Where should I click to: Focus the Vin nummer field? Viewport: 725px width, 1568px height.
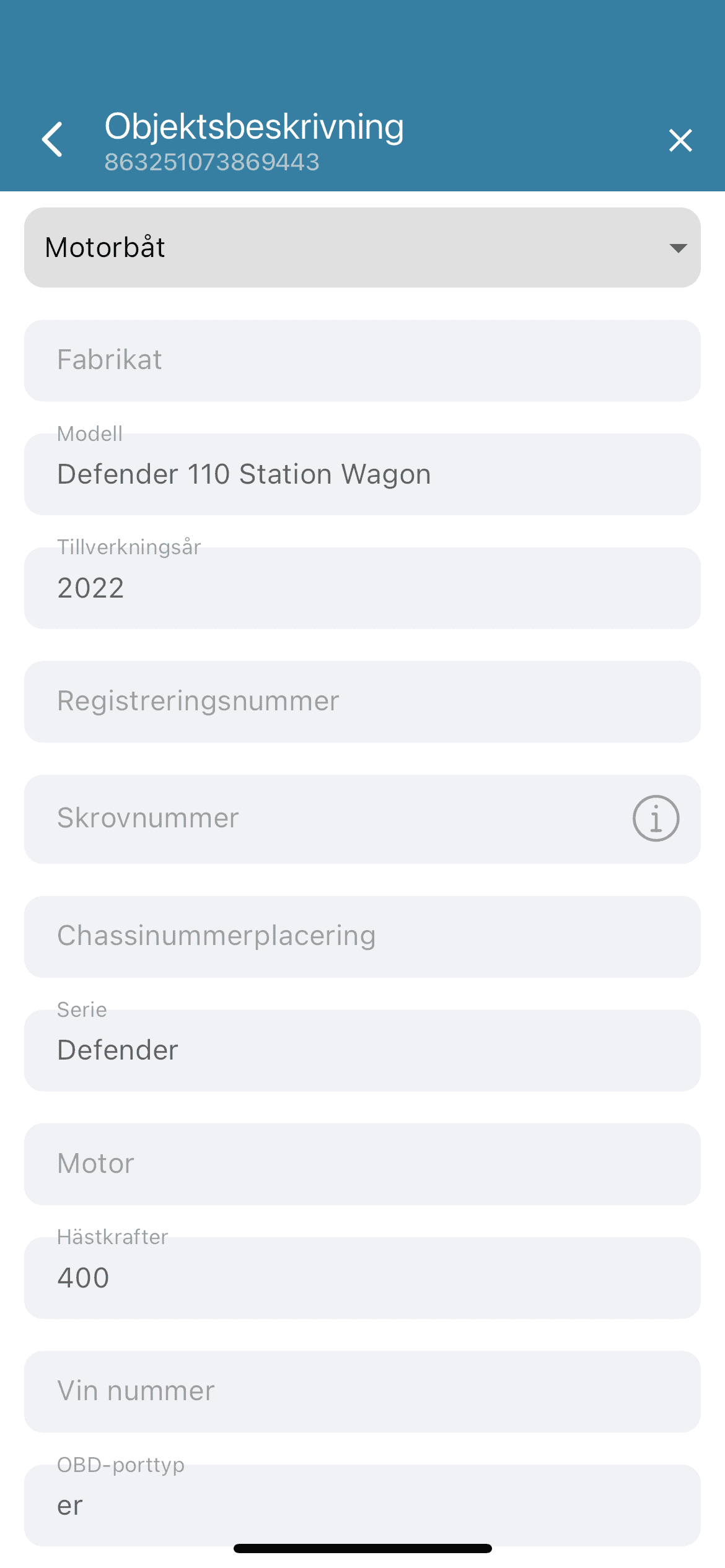(x=362, y=1392)
